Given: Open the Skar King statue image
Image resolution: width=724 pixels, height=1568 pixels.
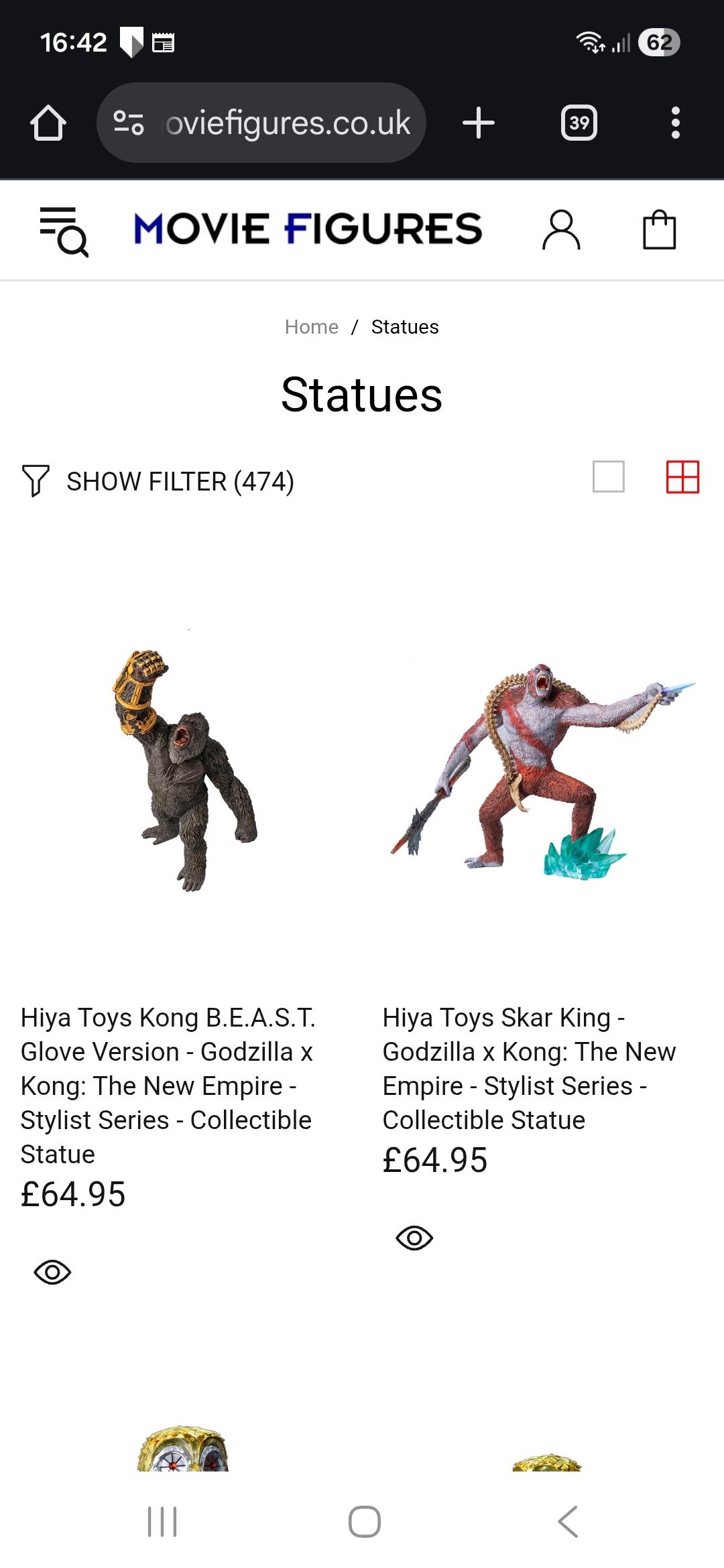Looking at the screenshot, I should coord(543,771).
